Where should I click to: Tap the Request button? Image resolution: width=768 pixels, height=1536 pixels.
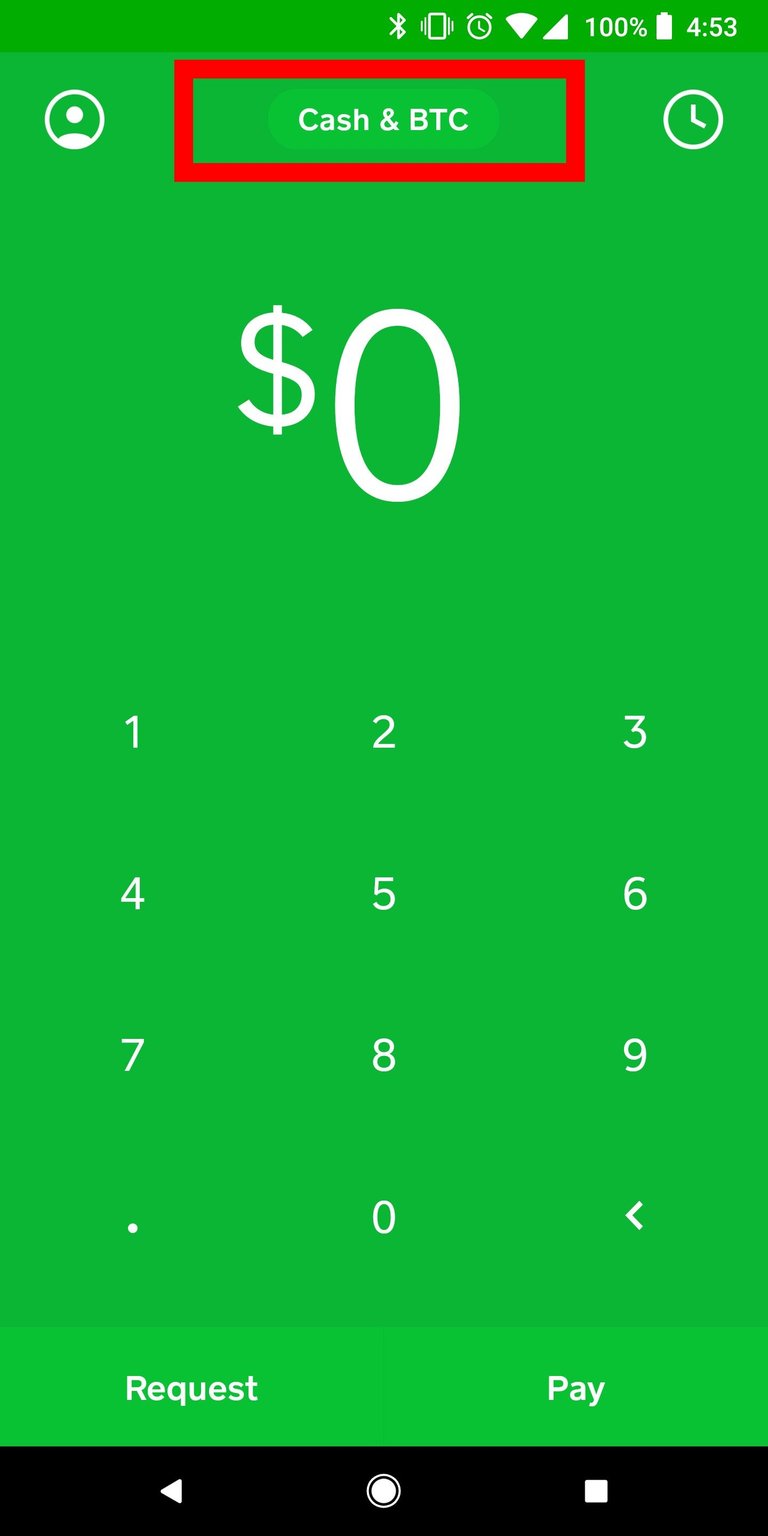tap(191, 1387)
